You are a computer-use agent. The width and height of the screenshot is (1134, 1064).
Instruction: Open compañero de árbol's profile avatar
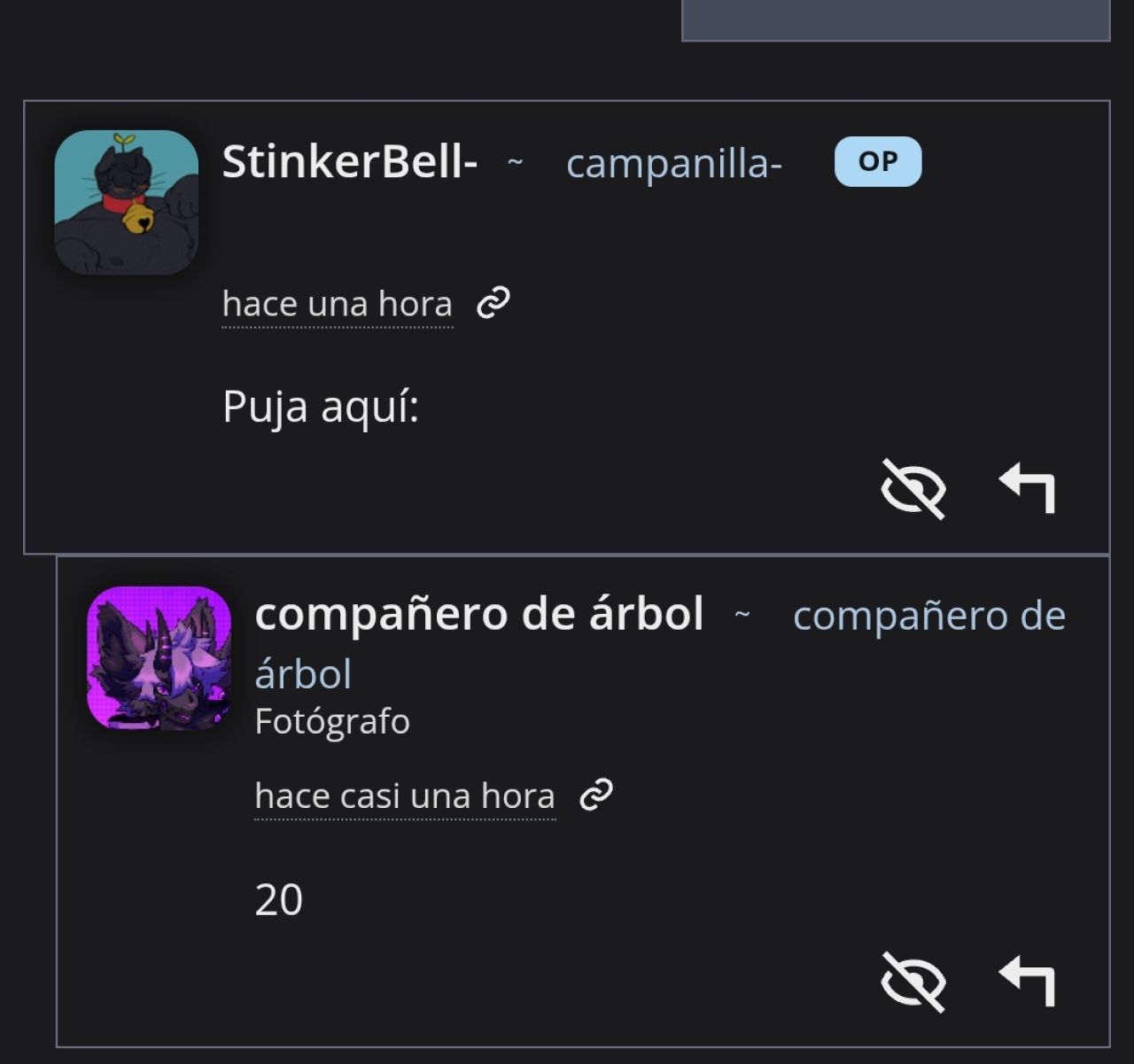pyautogui.click(x=159, y=658)
